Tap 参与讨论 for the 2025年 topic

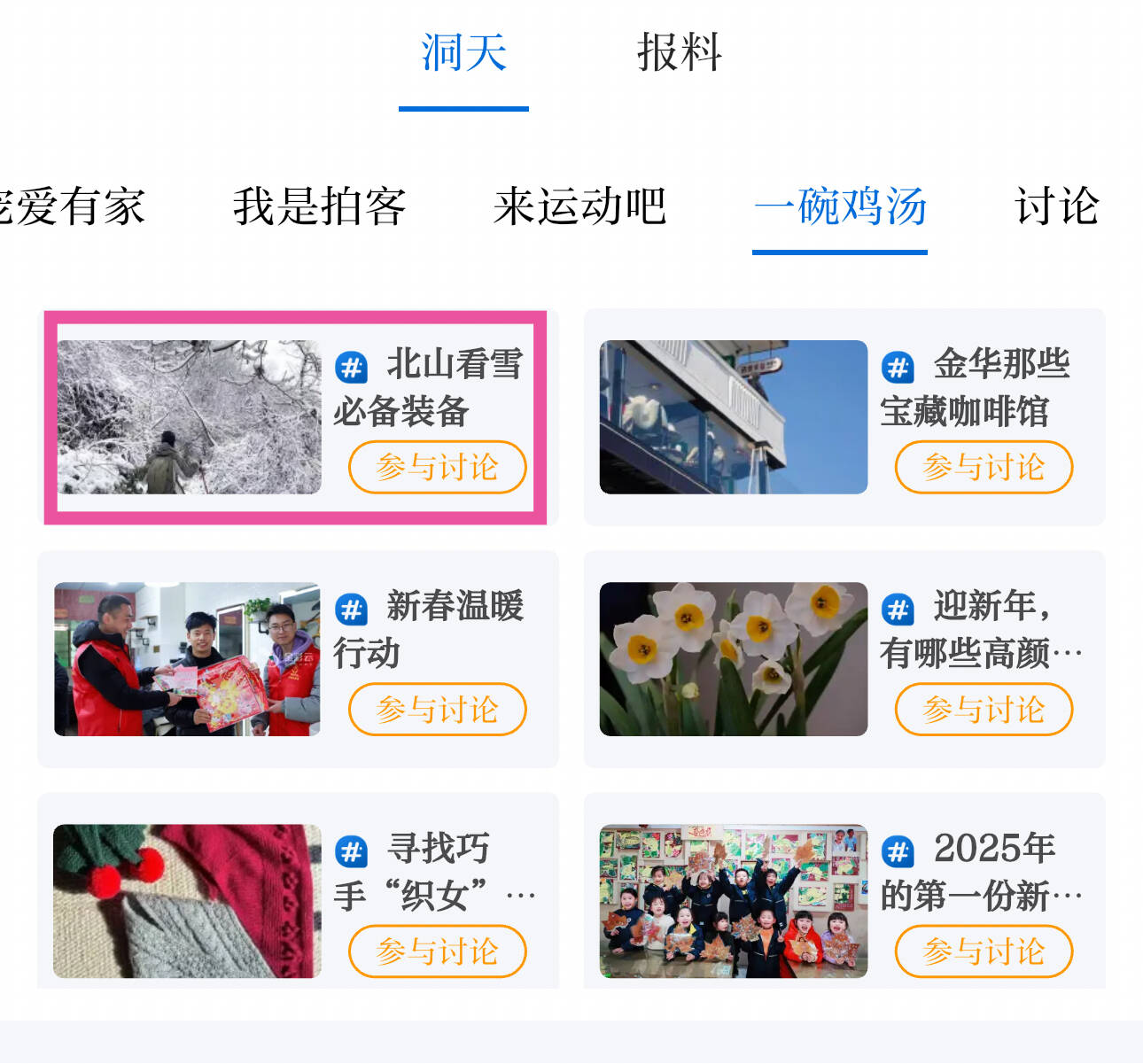[984, 951]
